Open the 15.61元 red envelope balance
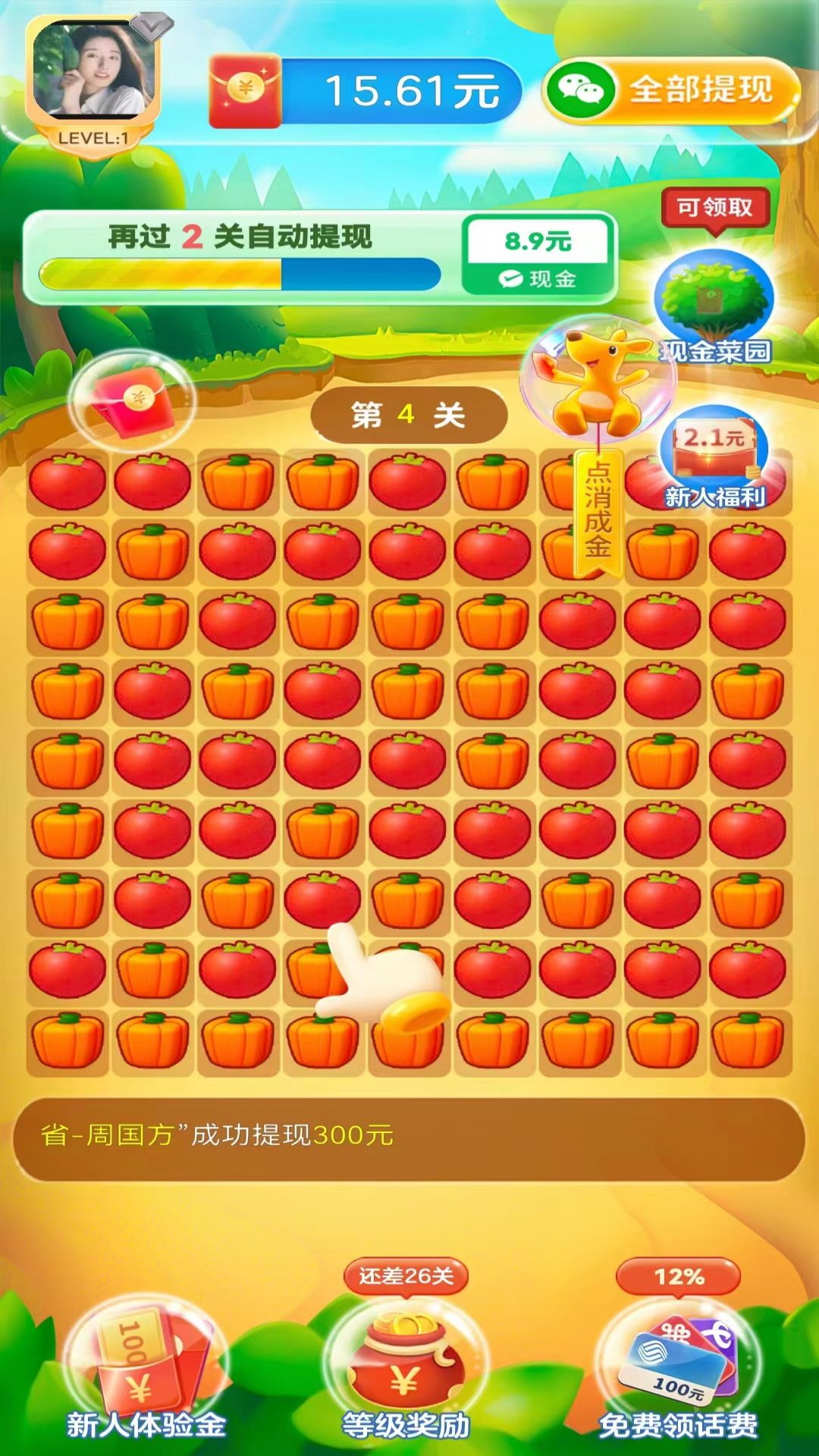 (x=365, y=92)
